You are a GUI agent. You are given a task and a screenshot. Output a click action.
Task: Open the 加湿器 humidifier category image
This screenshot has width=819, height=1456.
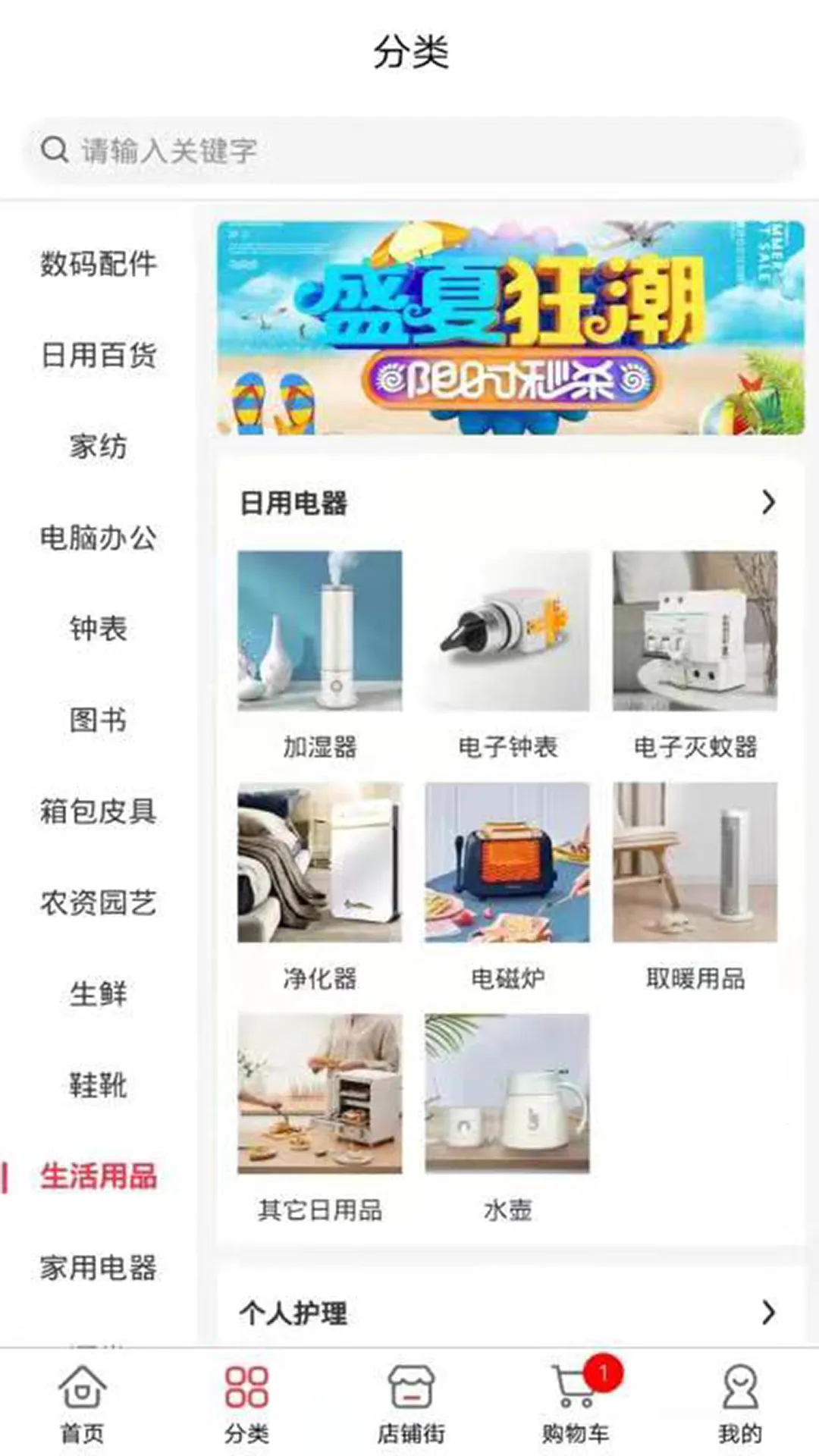coord(322,633)
